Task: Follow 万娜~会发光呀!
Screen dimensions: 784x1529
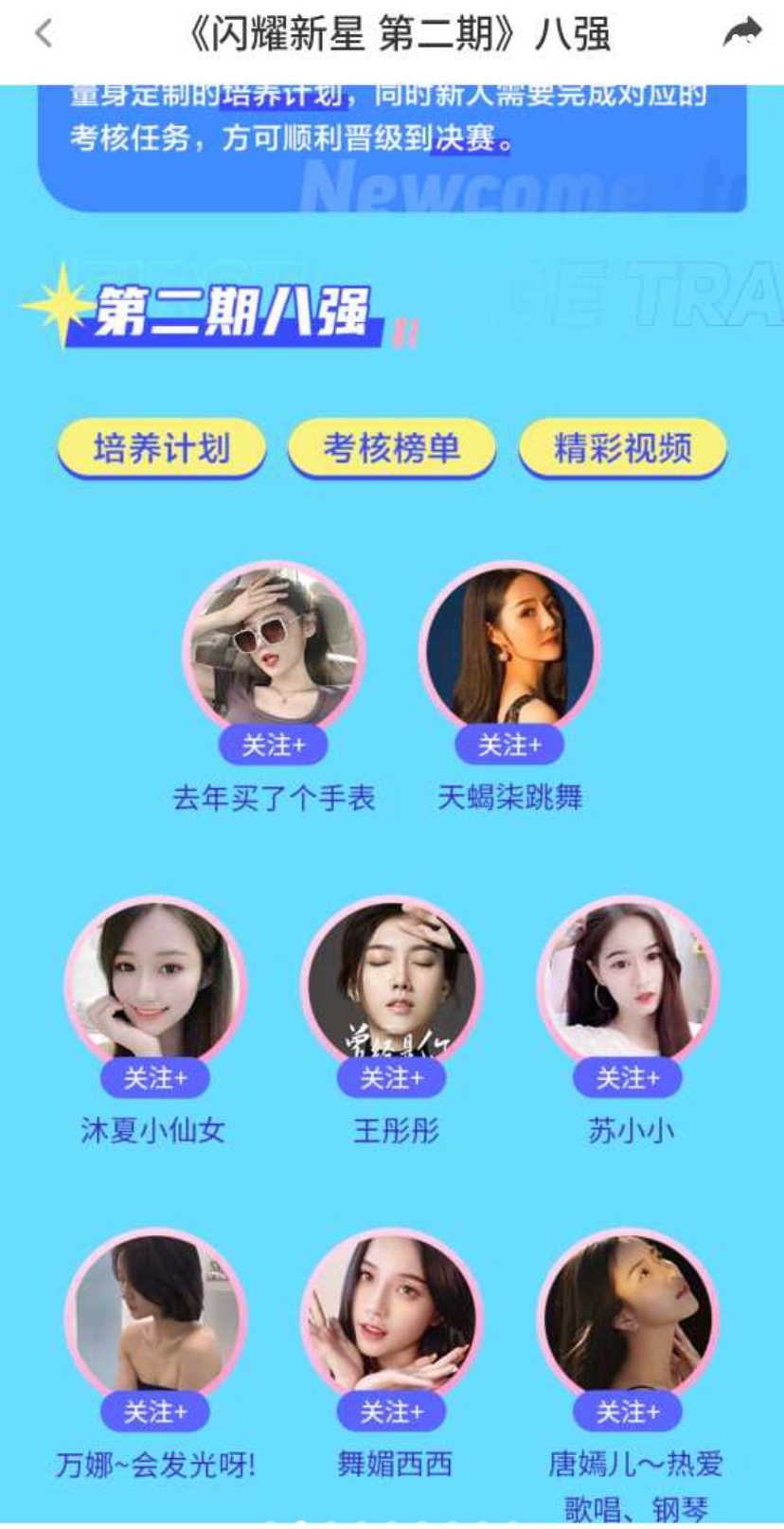Action: click(155, 1412)
